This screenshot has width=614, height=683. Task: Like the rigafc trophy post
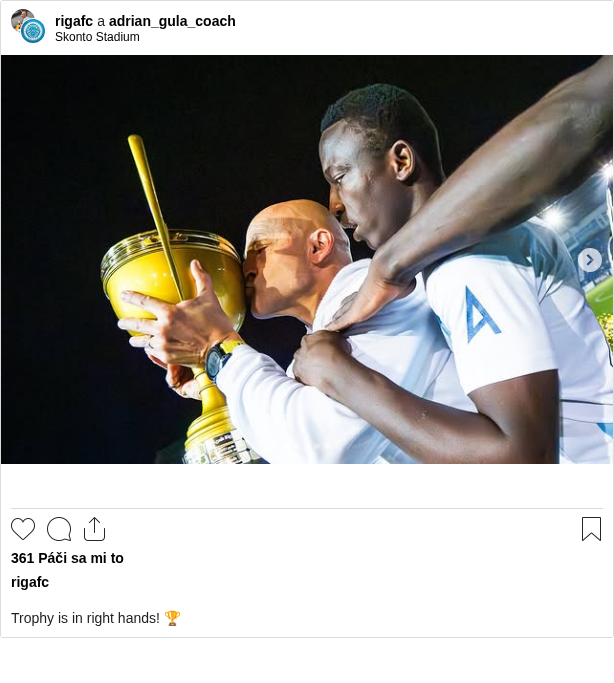pyautogui.click(x=23, y=529)
